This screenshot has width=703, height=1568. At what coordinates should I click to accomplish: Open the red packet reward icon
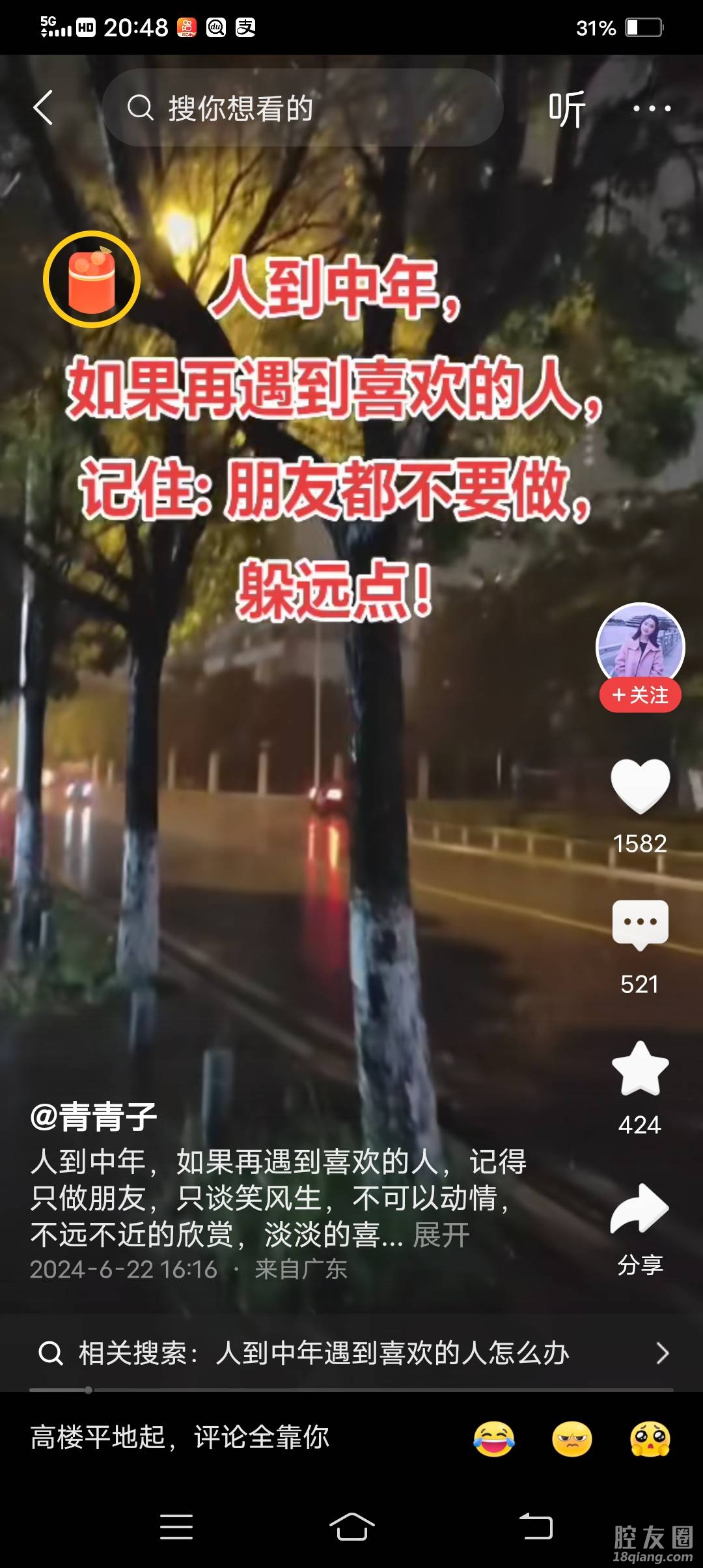(92, 279)
